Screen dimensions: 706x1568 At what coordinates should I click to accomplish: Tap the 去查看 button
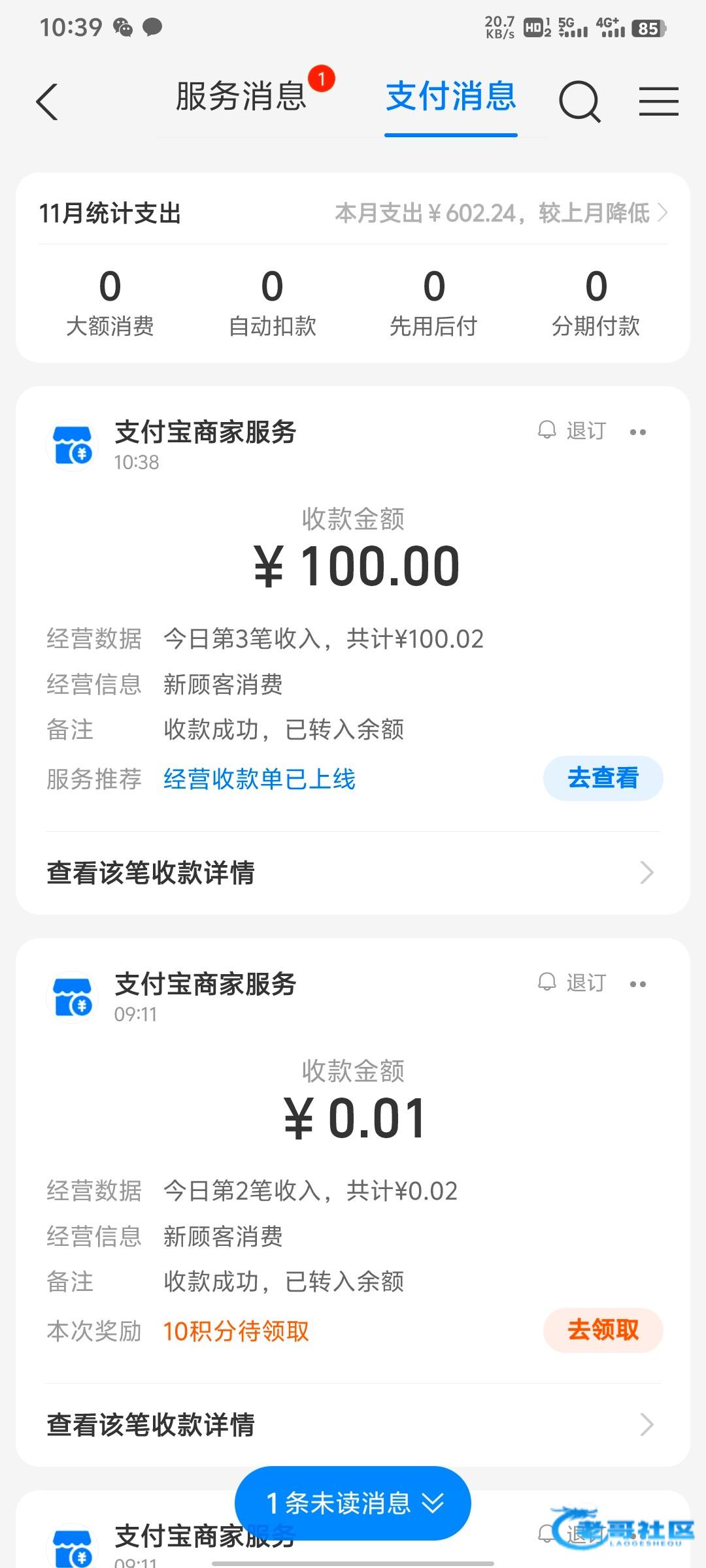(x=603, y=778)
